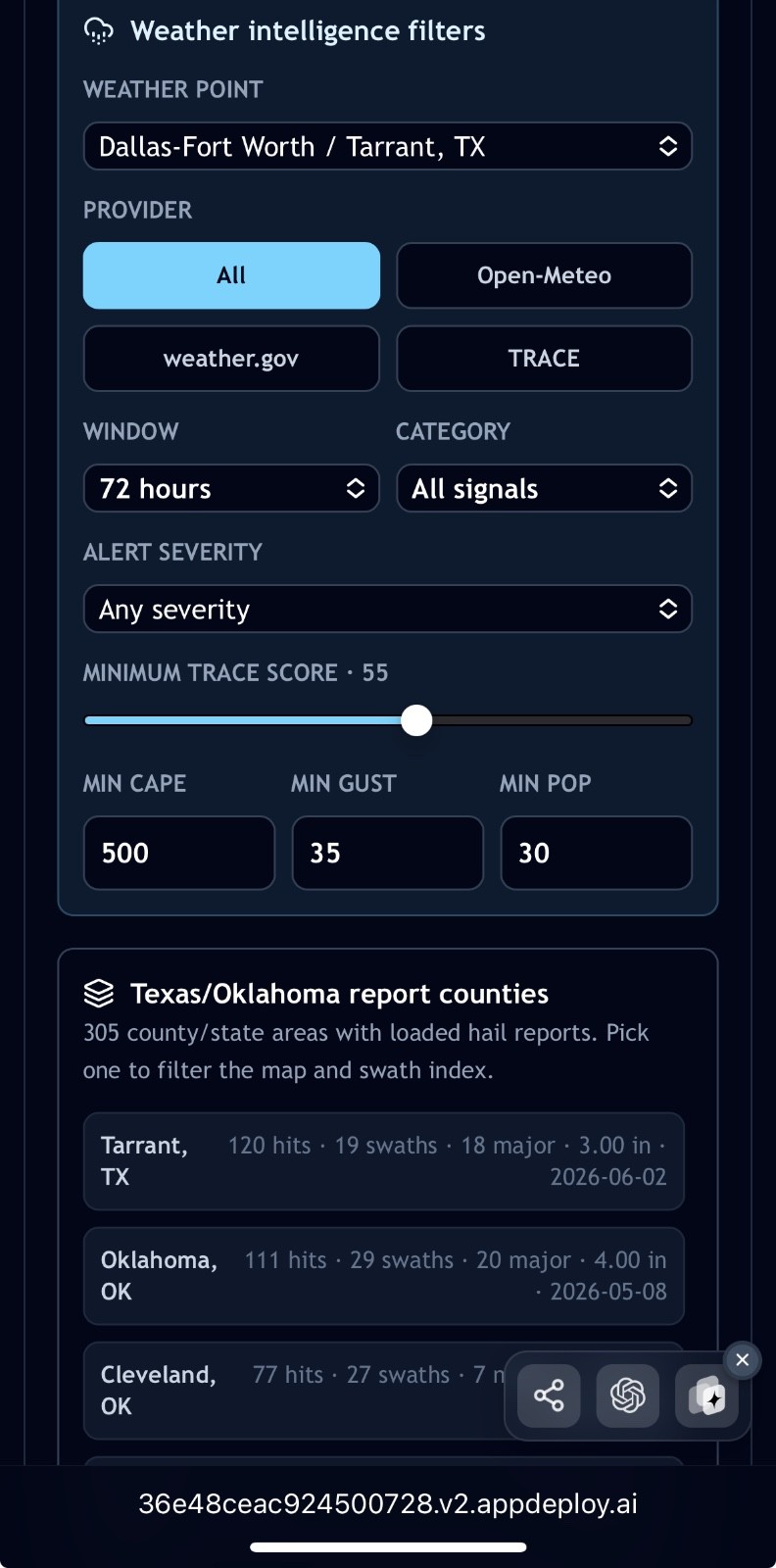
Task: Tap the sparkle cards icon
Action: point(706,1396)
